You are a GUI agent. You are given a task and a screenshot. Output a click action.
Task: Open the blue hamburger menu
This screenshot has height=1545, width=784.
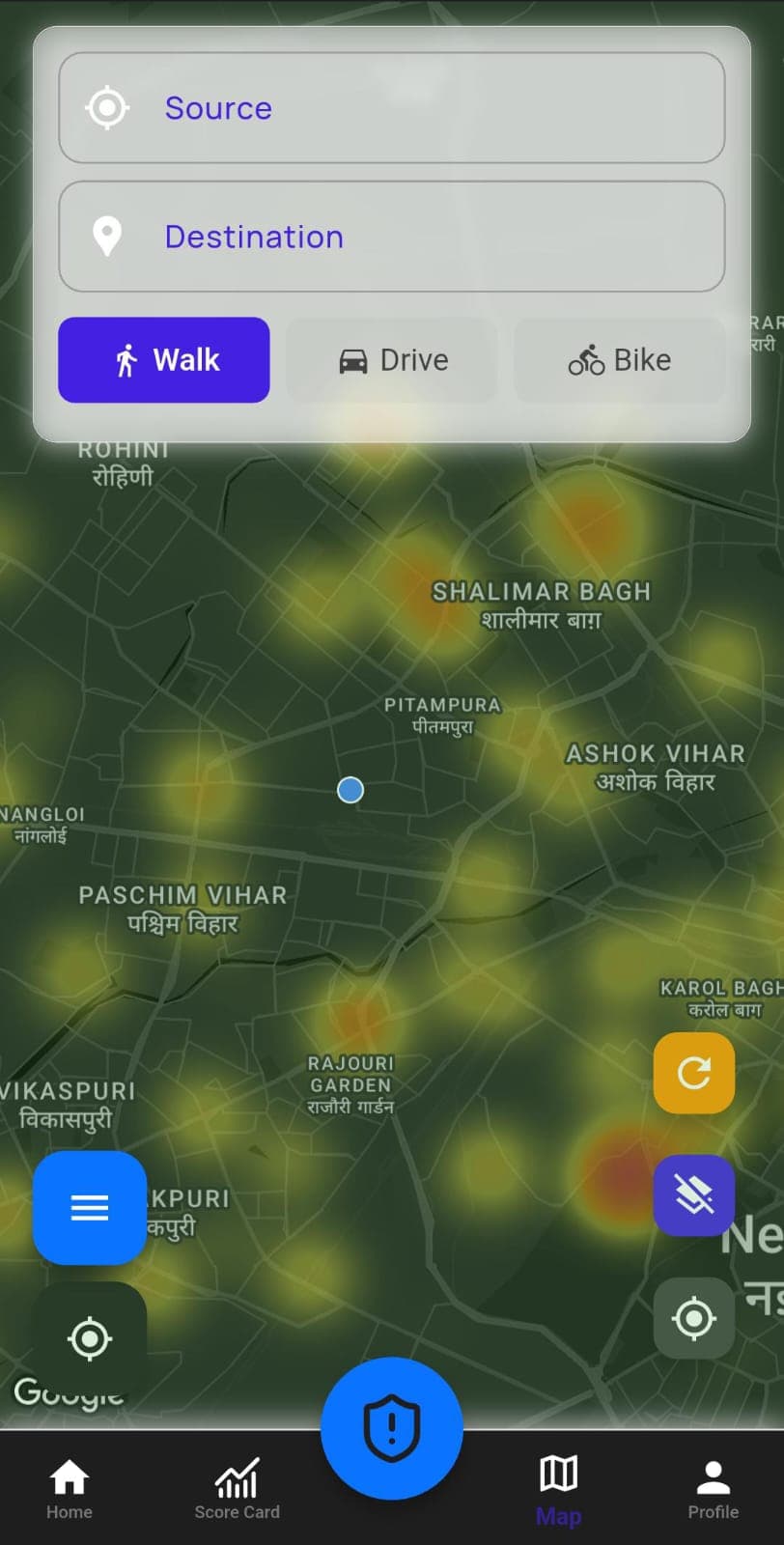tap(89, 1207)
